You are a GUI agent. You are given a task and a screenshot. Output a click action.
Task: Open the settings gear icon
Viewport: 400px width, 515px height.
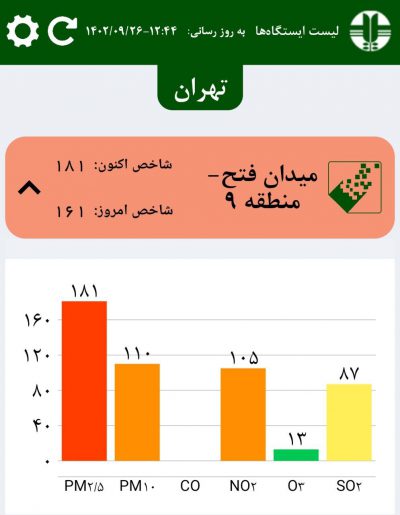(23, 31)
